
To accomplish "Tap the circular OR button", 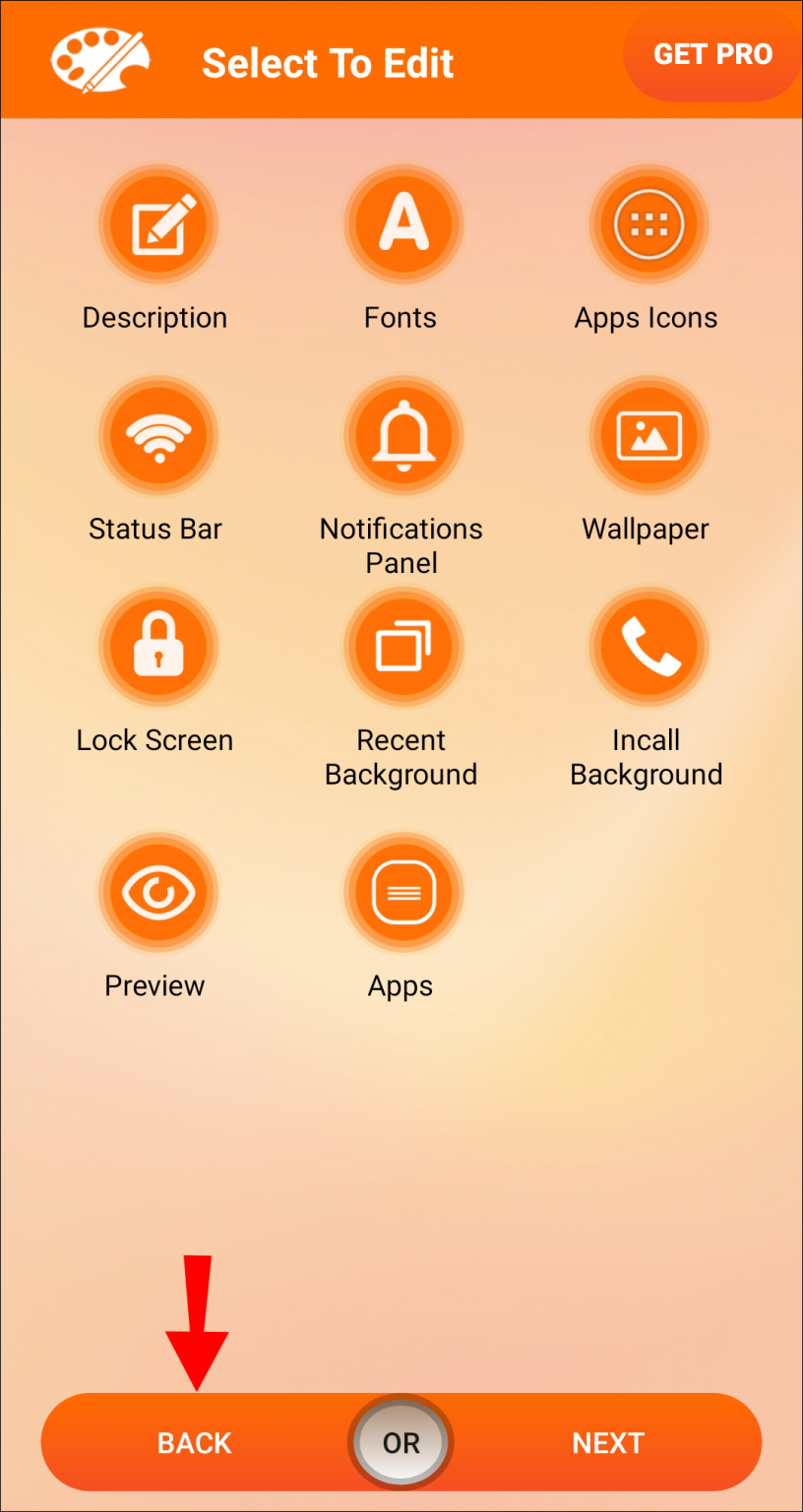I will (x=400, y=1441).
